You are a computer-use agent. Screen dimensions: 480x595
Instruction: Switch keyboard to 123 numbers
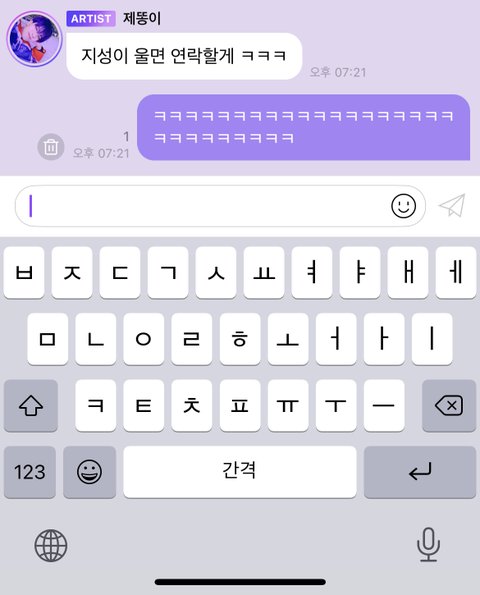pos(30,472)
